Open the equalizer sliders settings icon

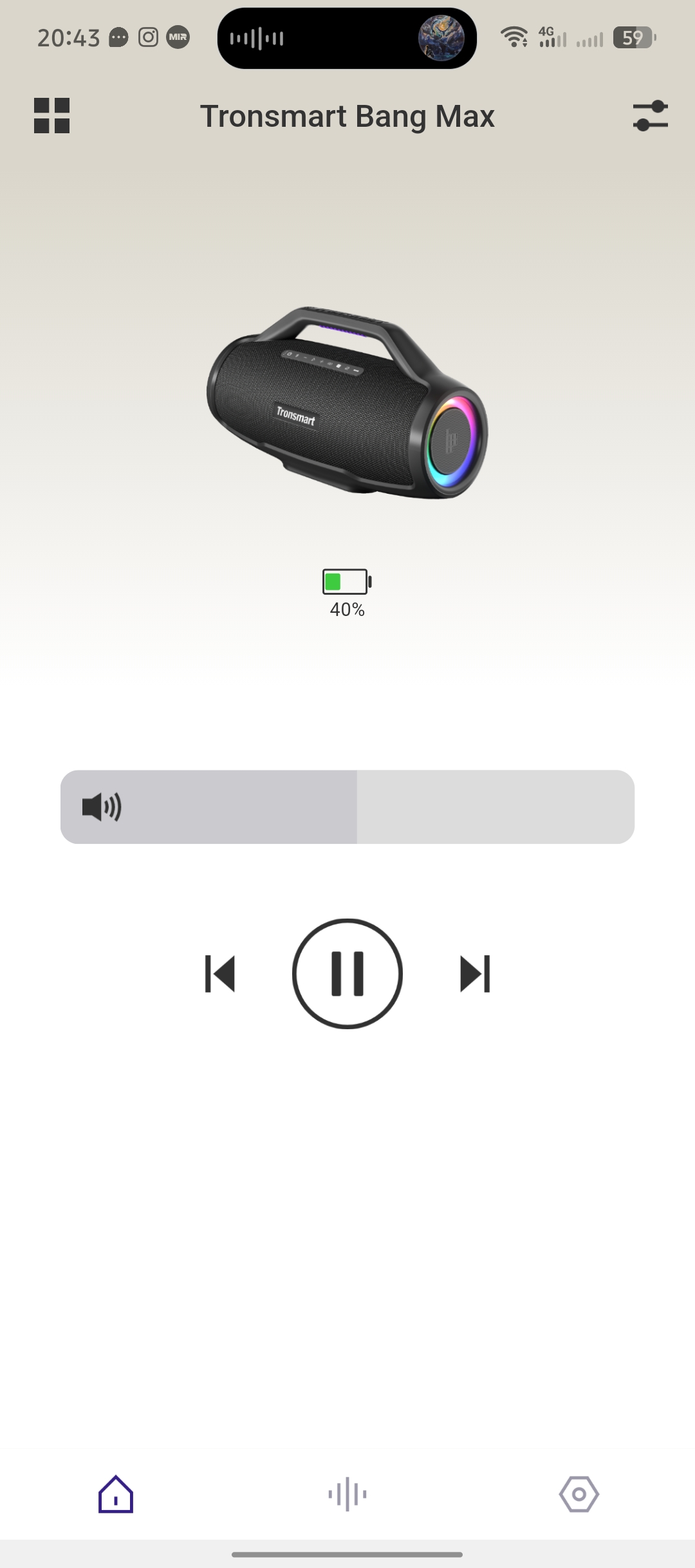coord(650,116)
